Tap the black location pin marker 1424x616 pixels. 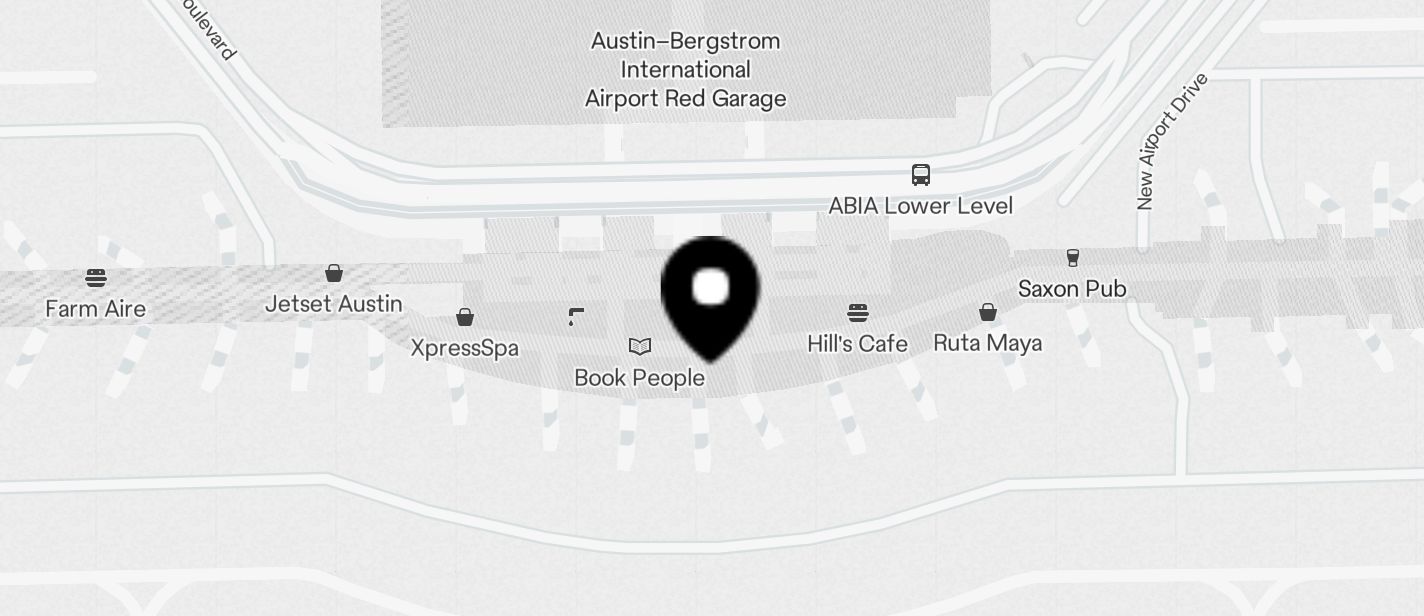pyautogui.click(x=710, y=292)
